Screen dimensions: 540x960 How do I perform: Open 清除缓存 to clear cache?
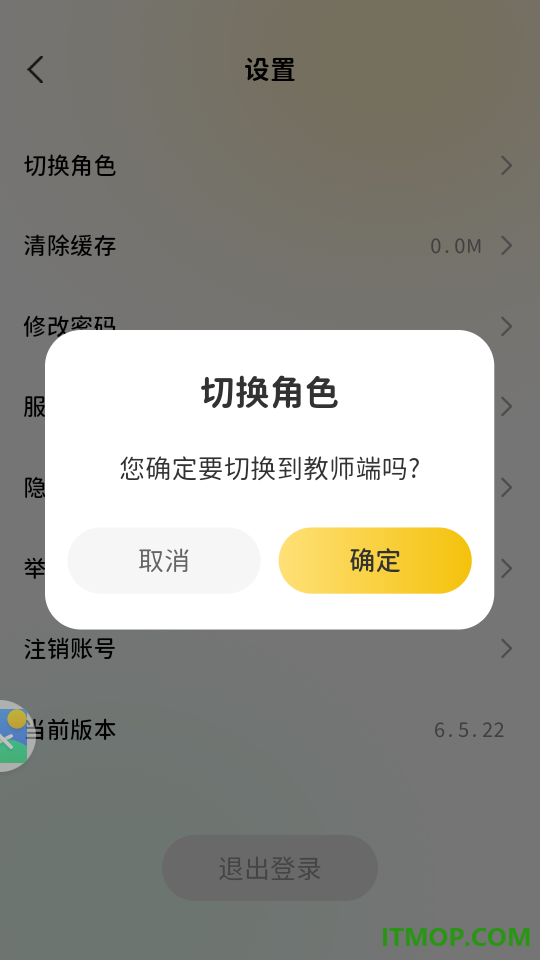pyautogui.click(x=270, y=246)
